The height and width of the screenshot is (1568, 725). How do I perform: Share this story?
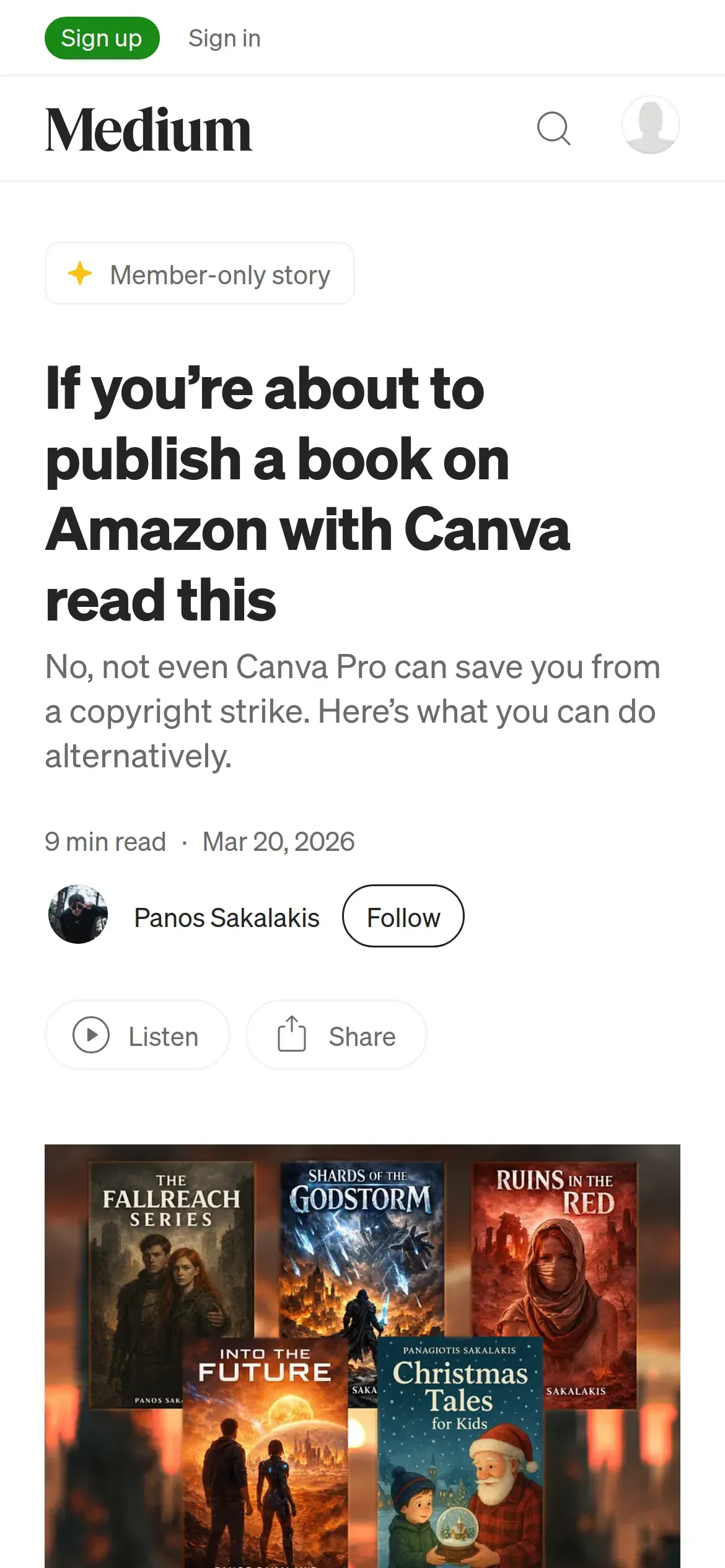336,1035
